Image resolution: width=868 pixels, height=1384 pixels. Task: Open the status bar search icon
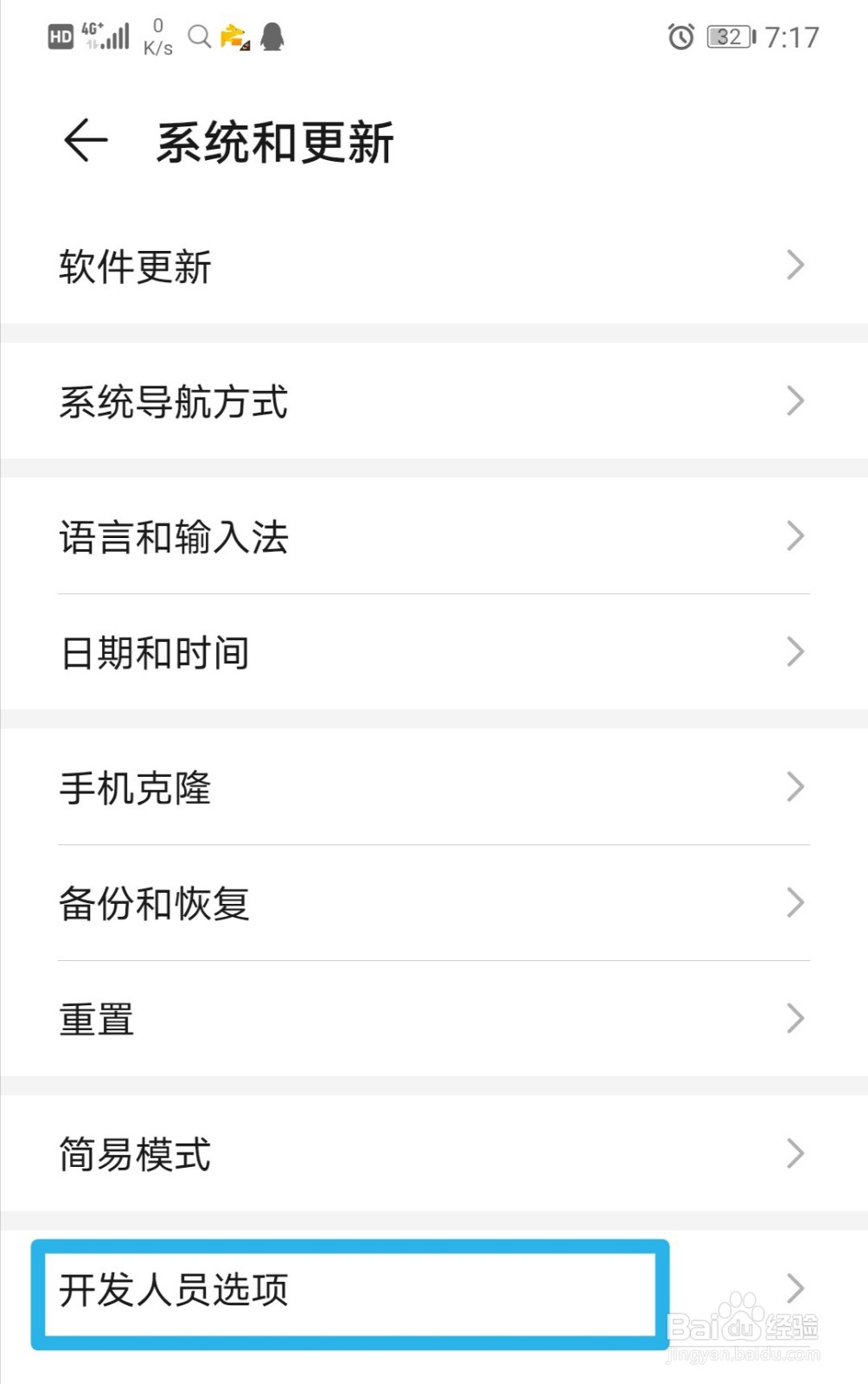200,36
